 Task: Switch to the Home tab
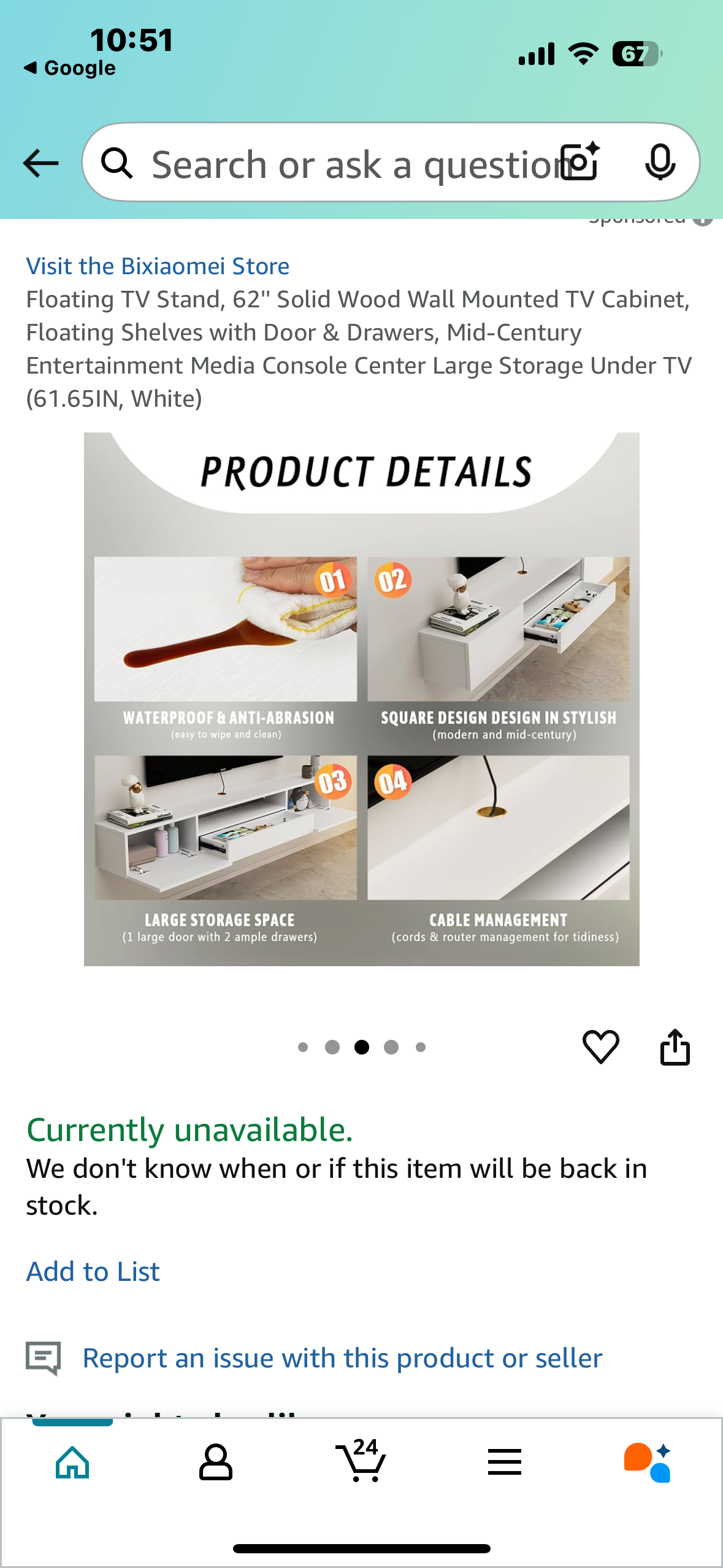tap(72, 1462)
